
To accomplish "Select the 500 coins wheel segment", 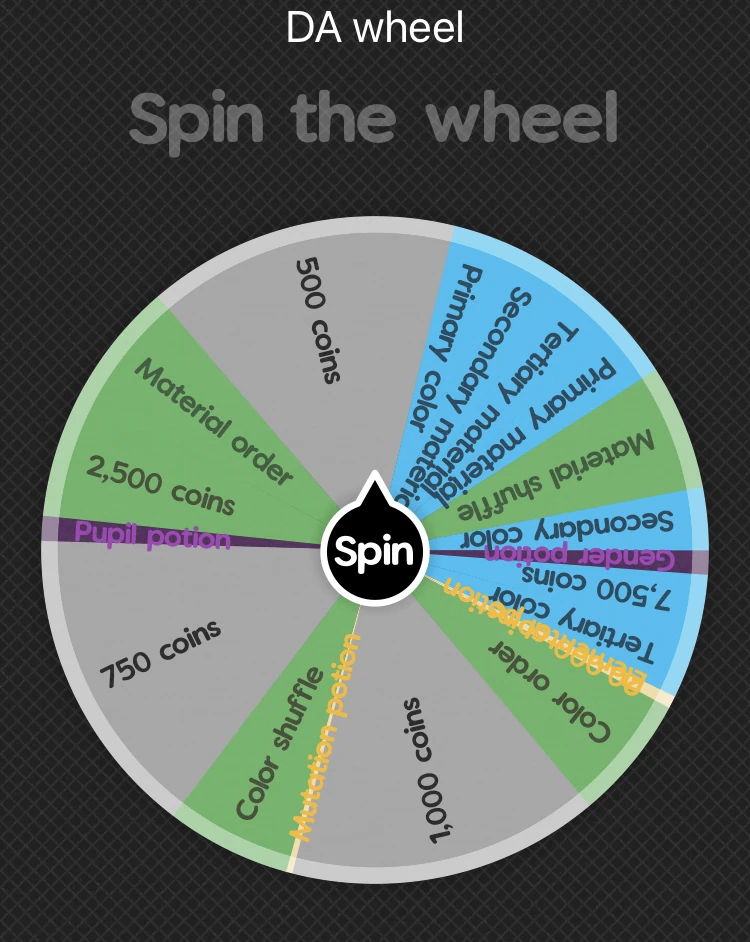I will [x=320, y=320].
